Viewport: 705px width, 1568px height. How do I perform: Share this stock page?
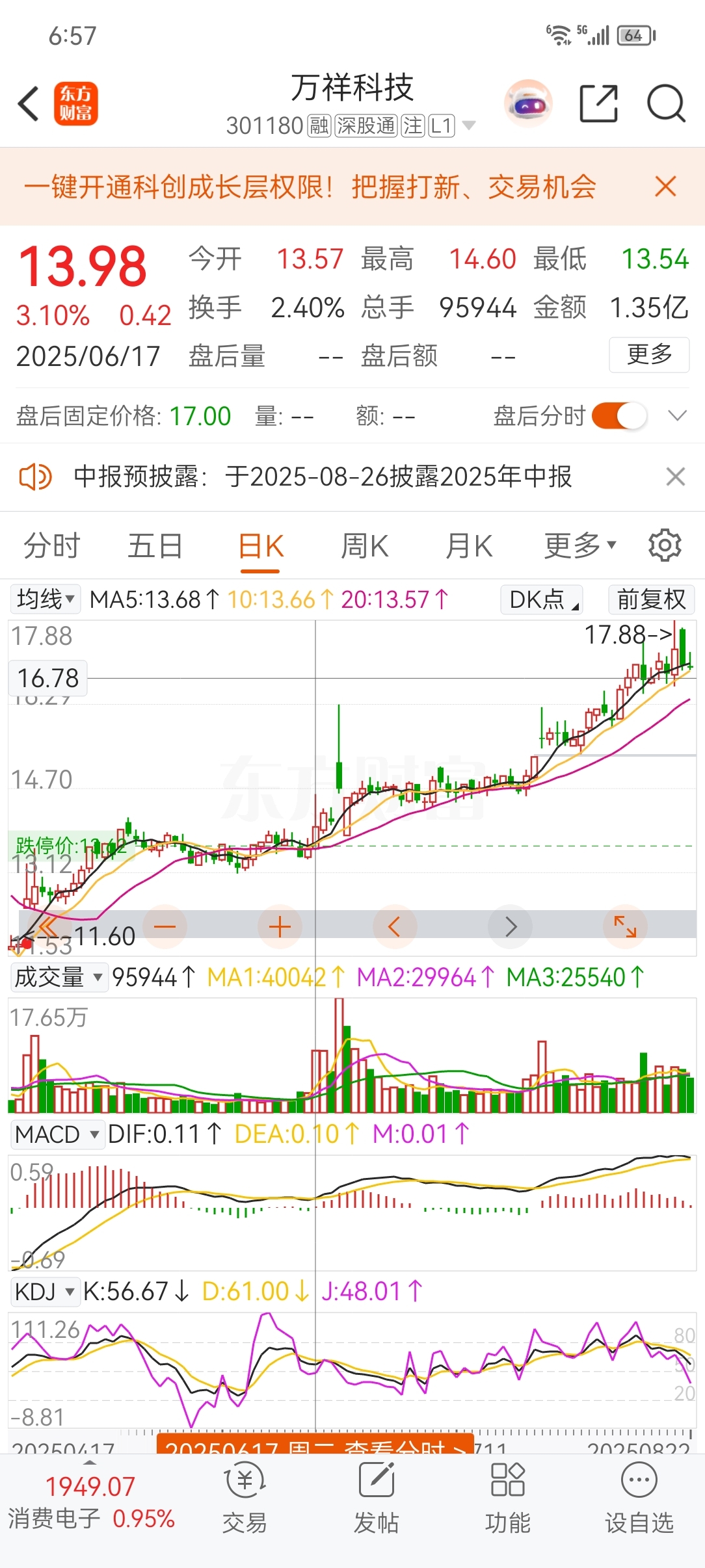pyautogui.click(x=598, y=103)
